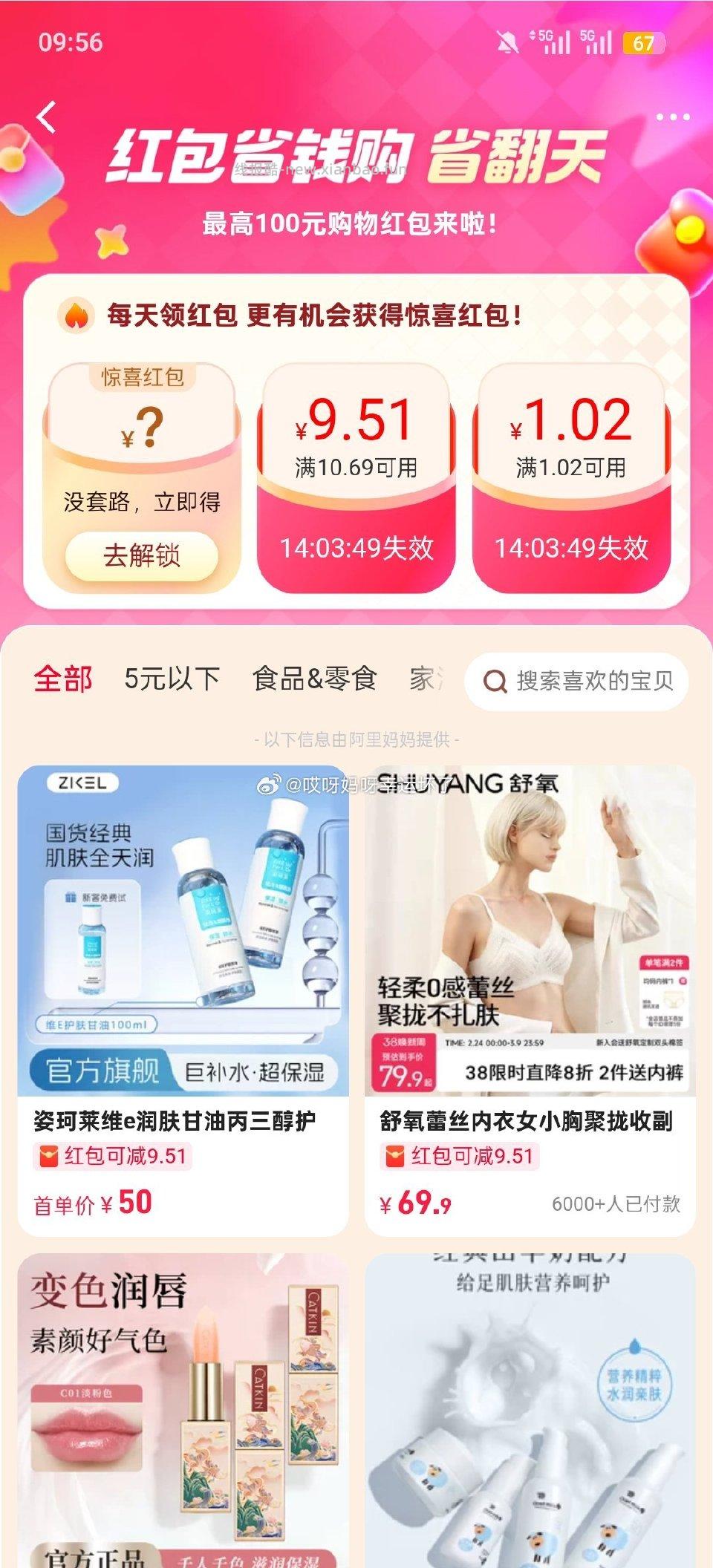Viewport: 713px width, 1568px height.
Task: Toggle the notification muted bell icon
Action: pyautogui.click(x=507, y=43)
